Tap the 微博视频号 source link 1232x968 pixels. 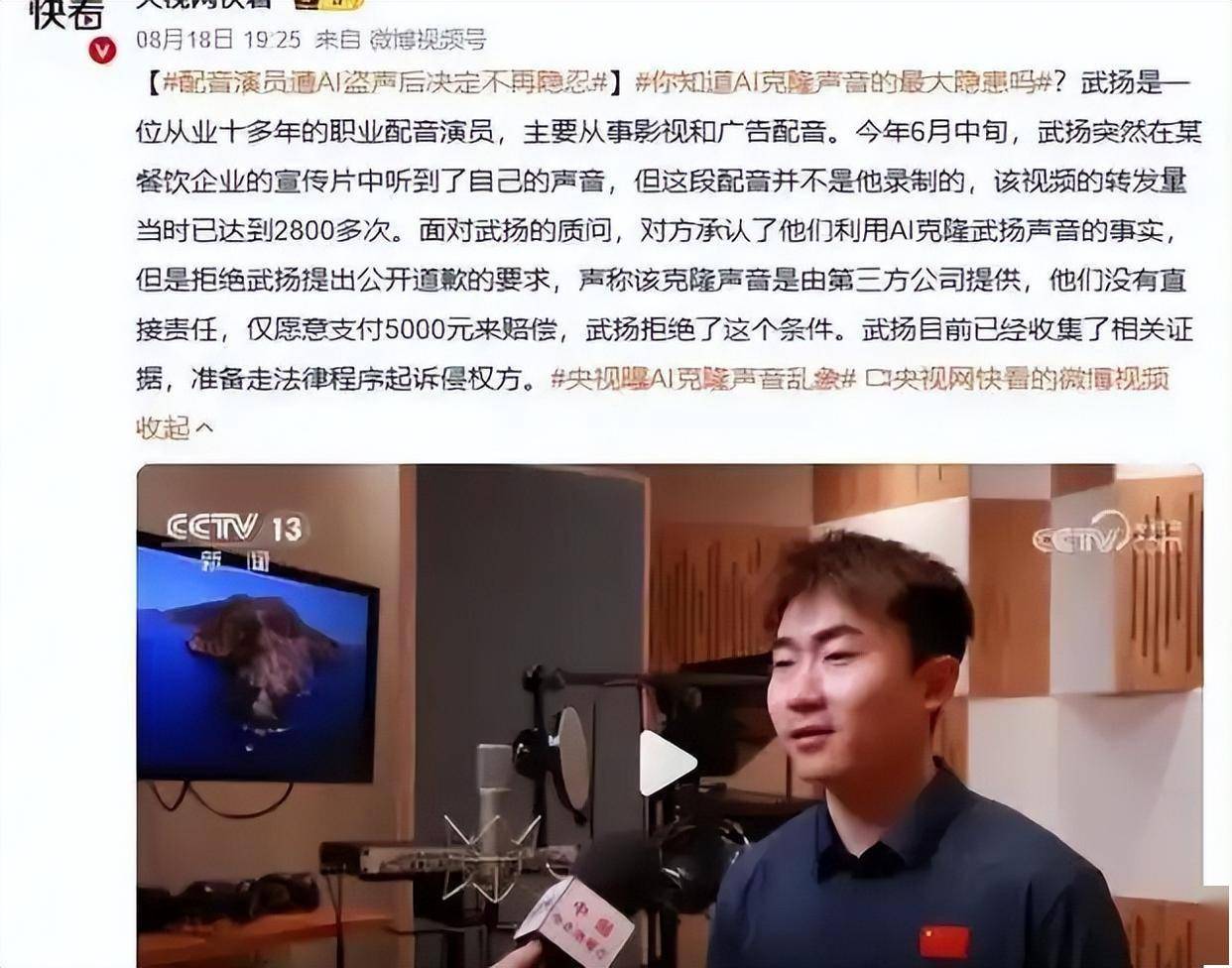click(428, 40)
